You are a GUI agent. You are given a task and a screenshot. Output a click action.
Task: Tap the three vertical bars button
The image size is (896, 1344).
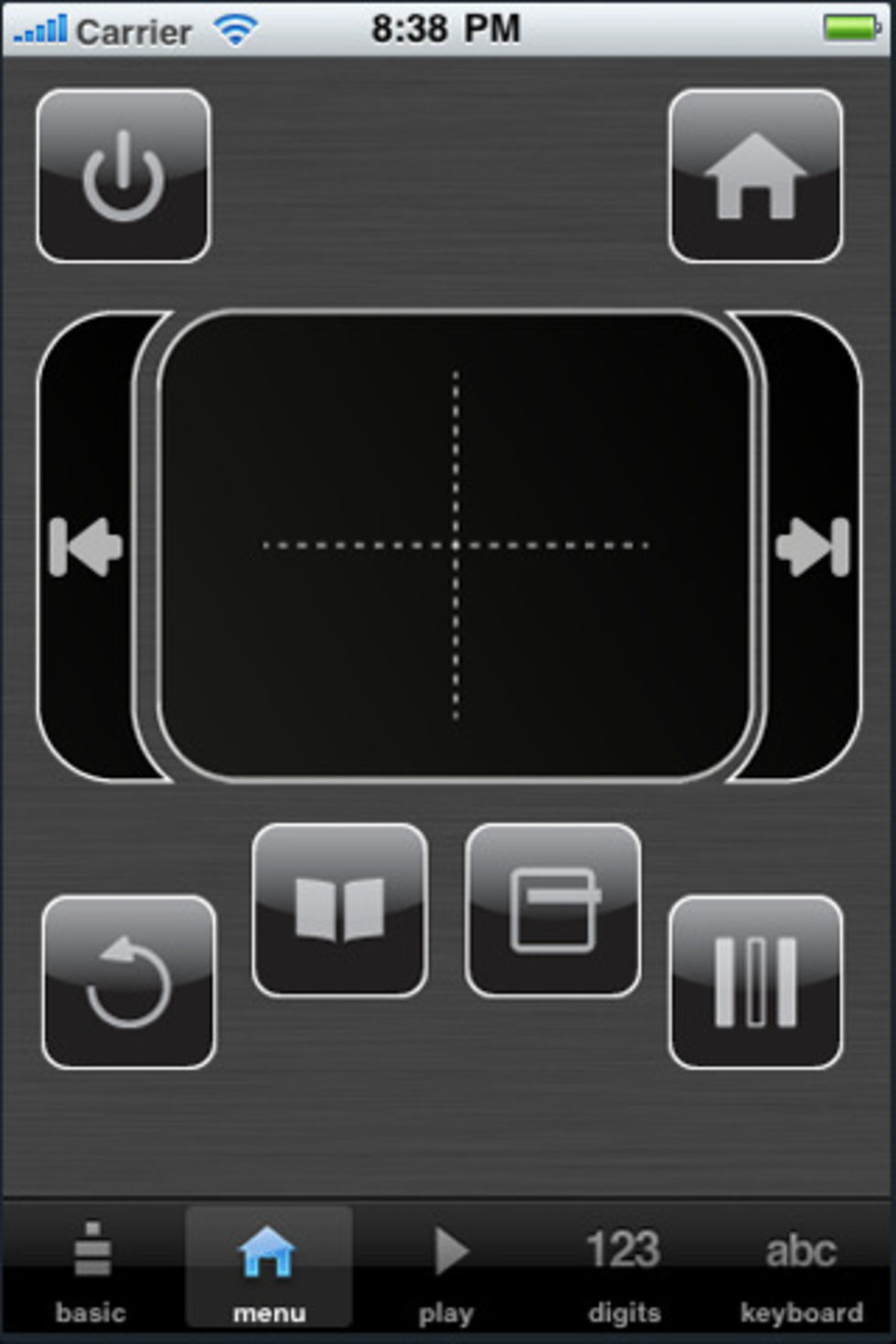point(755,982)
